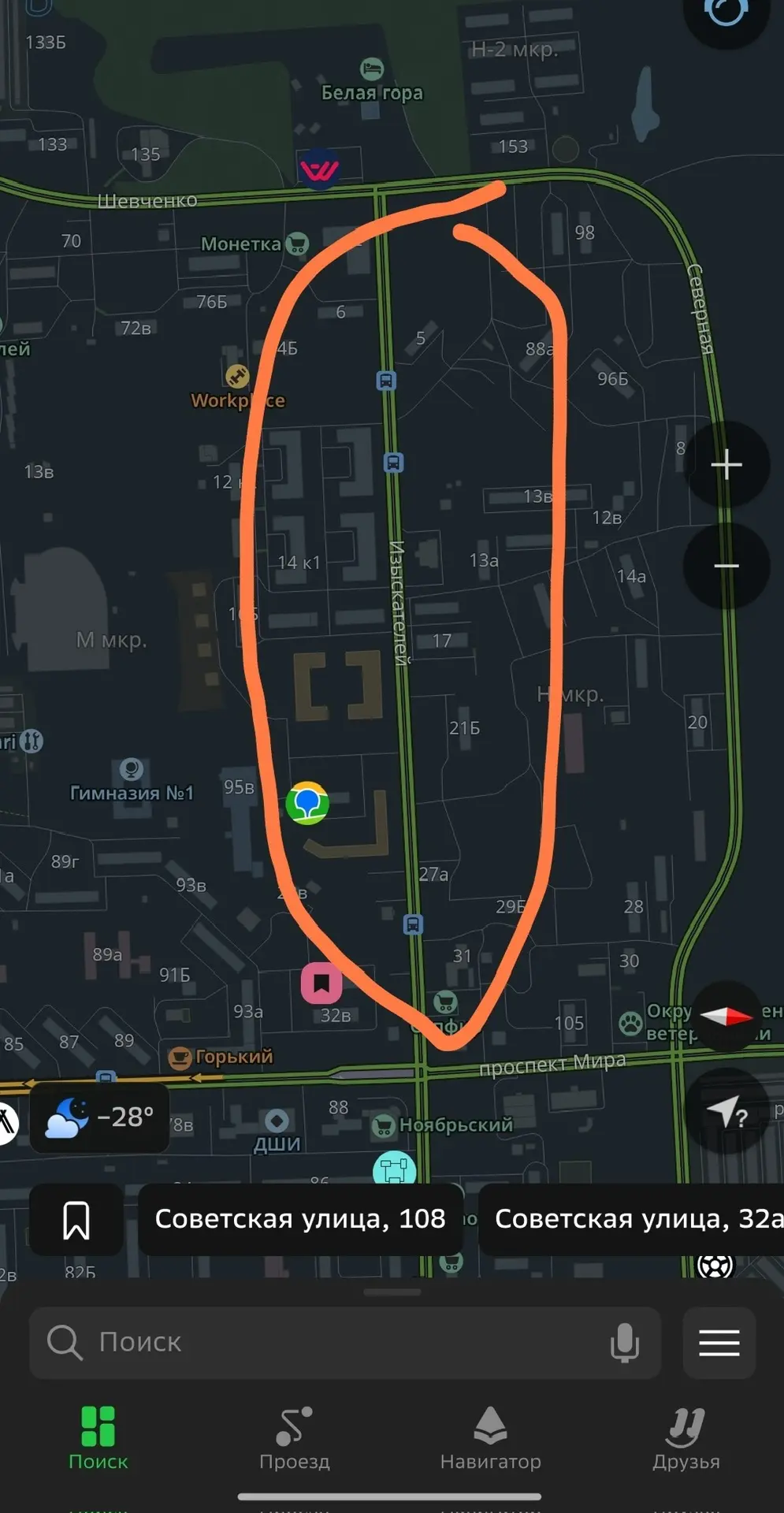The width and height of the screenshot is (784, 1513).
Task: Open the Ноябрьский shopping marker
Action: coord(384,1125)
